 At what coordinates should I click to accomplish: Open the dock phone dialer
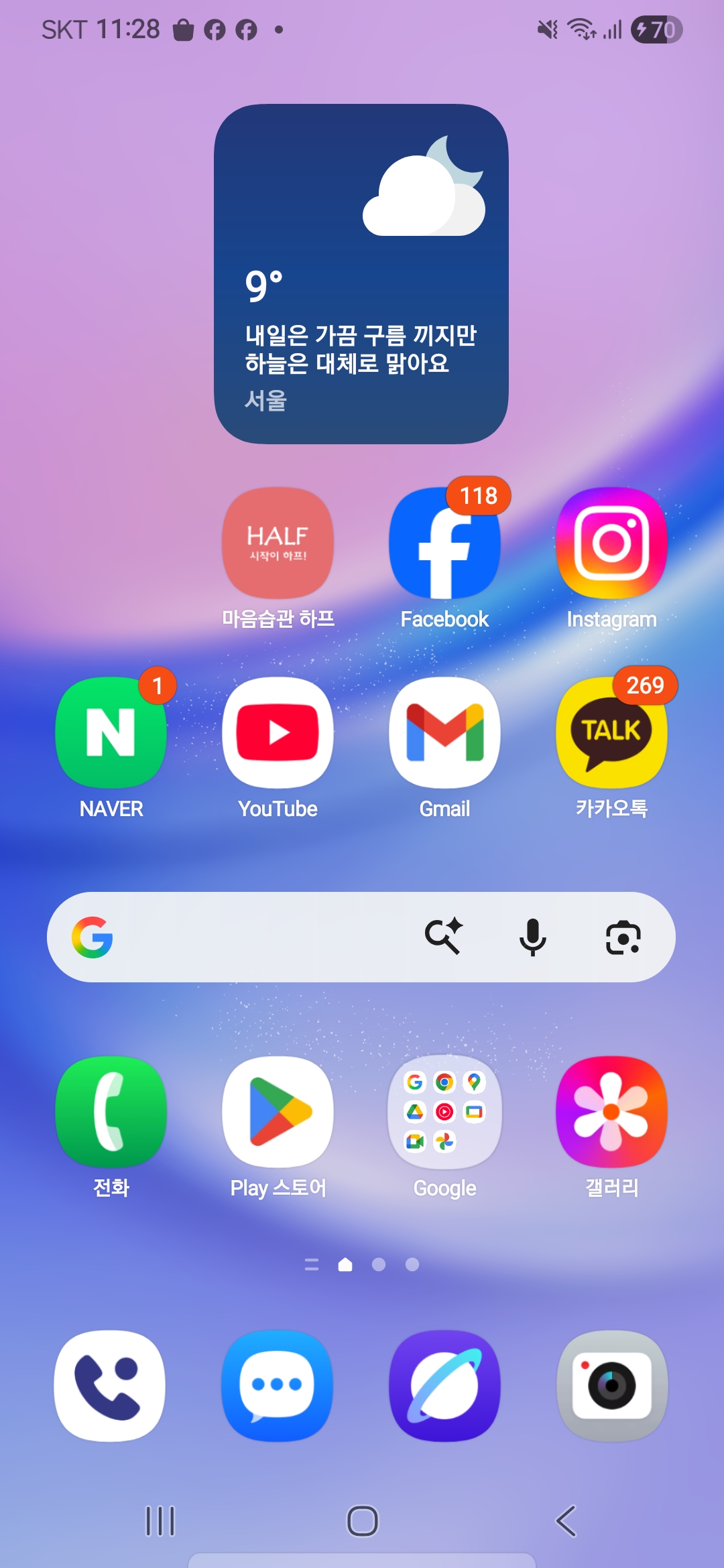point(110,1385)
